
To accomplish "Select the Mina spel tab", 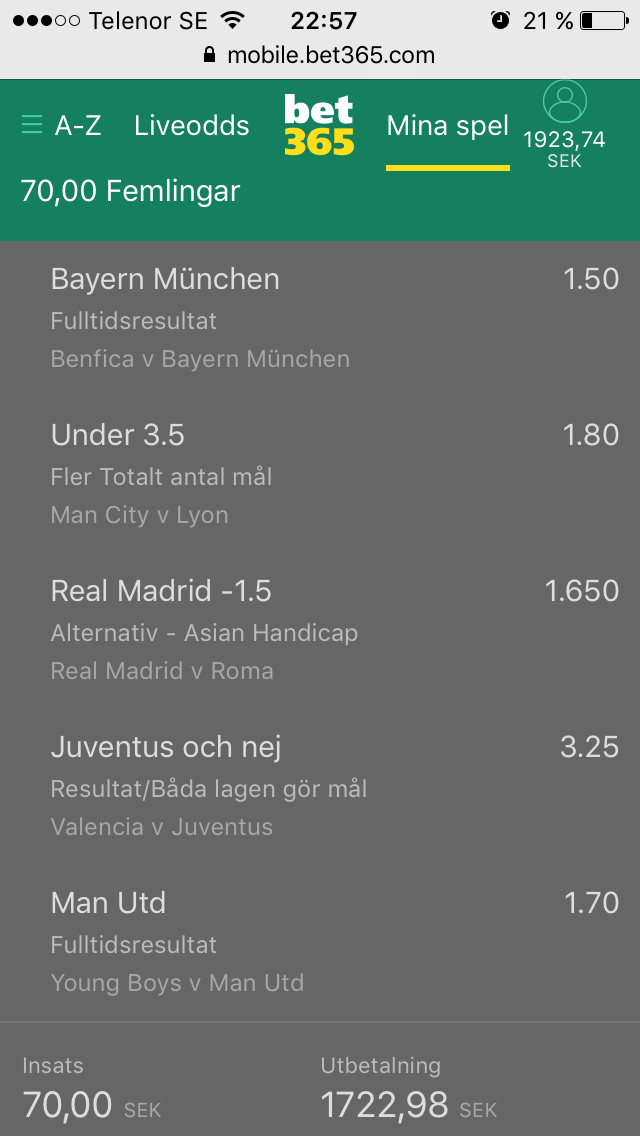I will click(x=447, y=126).
